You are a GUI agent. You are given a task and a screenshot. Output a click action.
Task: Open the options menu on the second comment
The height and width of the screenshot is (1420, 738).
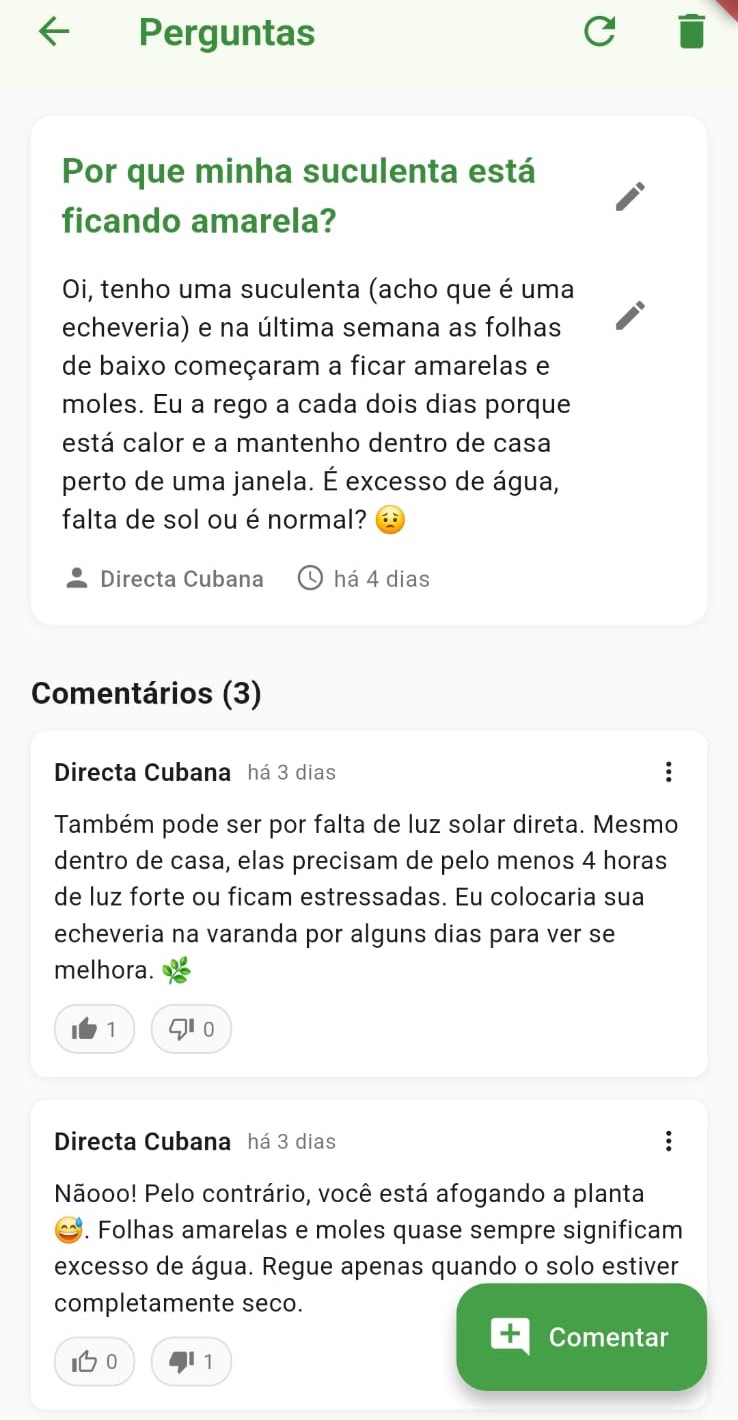(x=668, y=1141)
